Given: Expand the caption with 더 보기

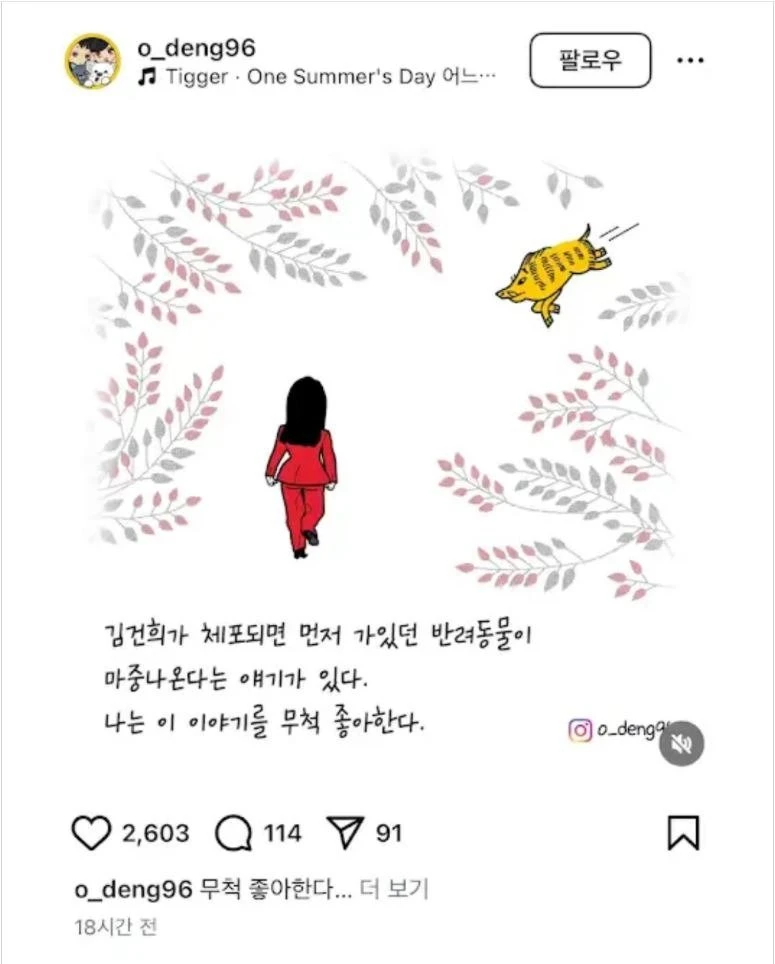Looking at the screenshot, I should coord(394,888).
